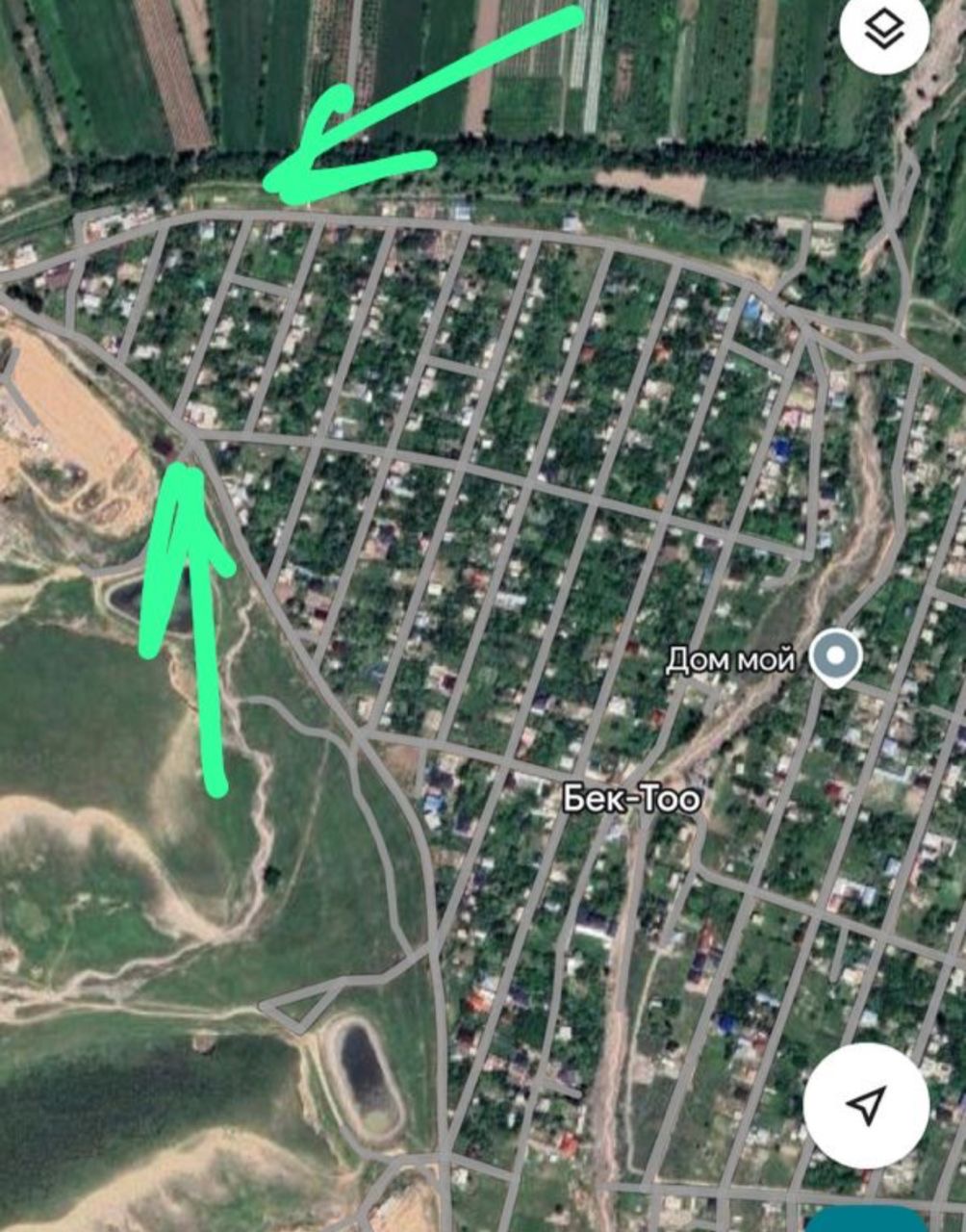Open the Дом мой place pin
Viewport: 966px width, 1232px height.
point(834,658)
